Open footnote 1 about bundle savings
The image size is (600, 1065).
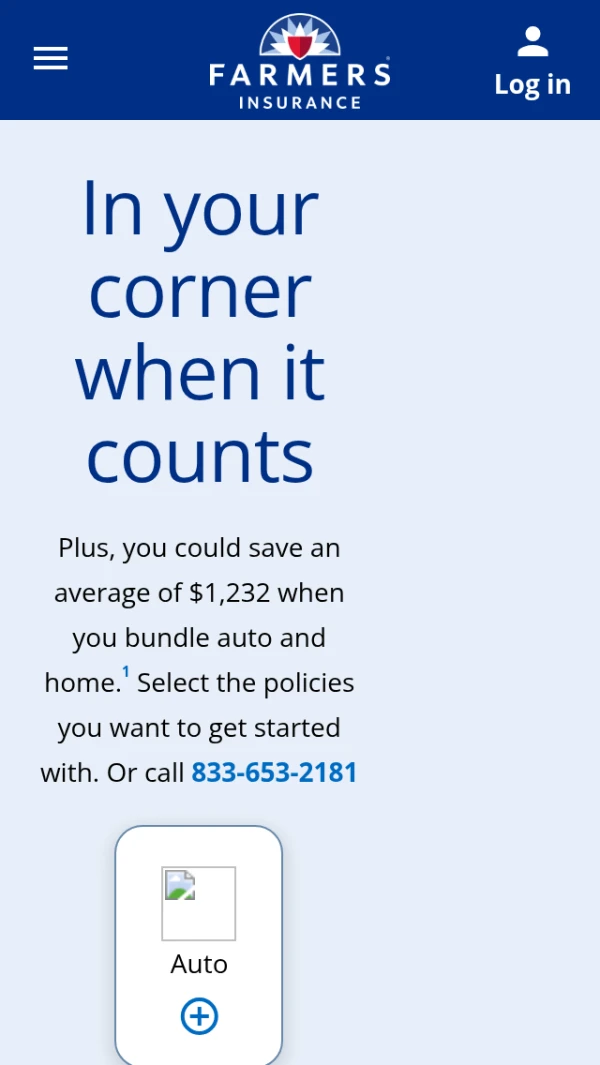coord(126,673)
